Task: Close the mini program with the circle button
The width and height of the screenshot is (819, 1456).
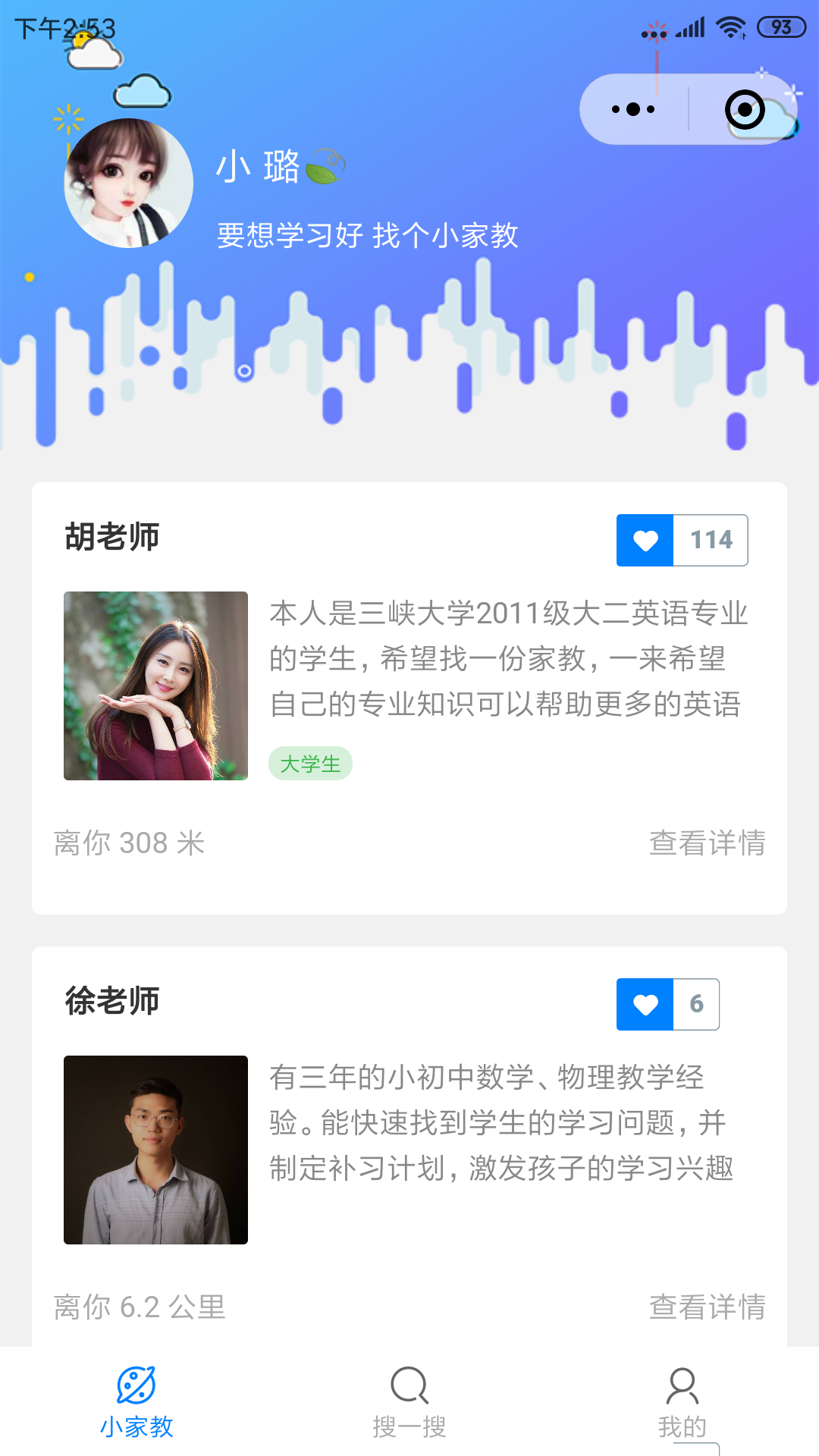Action: pos(745,109)
